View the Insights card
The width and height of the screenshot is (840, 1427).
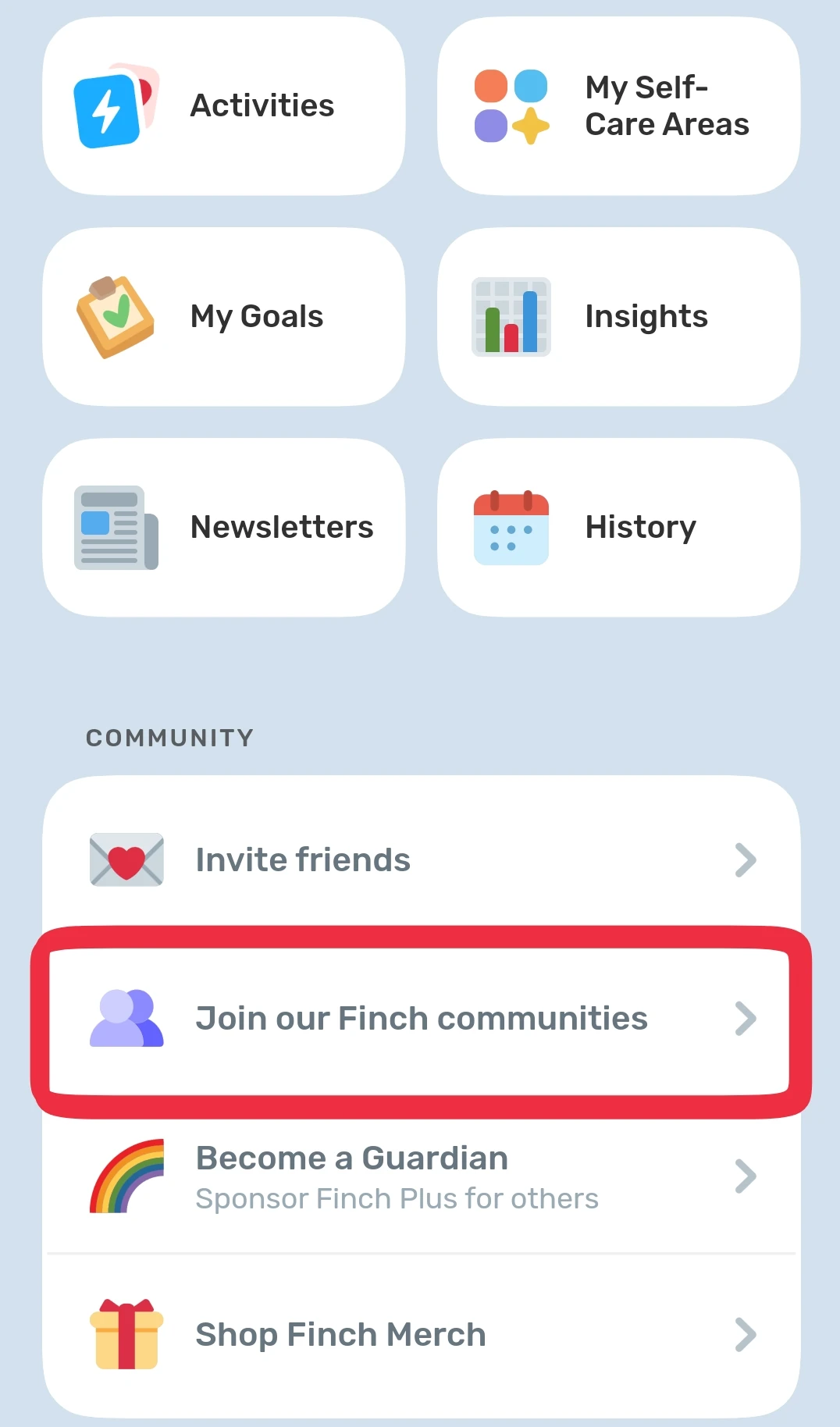pos(618,317)
